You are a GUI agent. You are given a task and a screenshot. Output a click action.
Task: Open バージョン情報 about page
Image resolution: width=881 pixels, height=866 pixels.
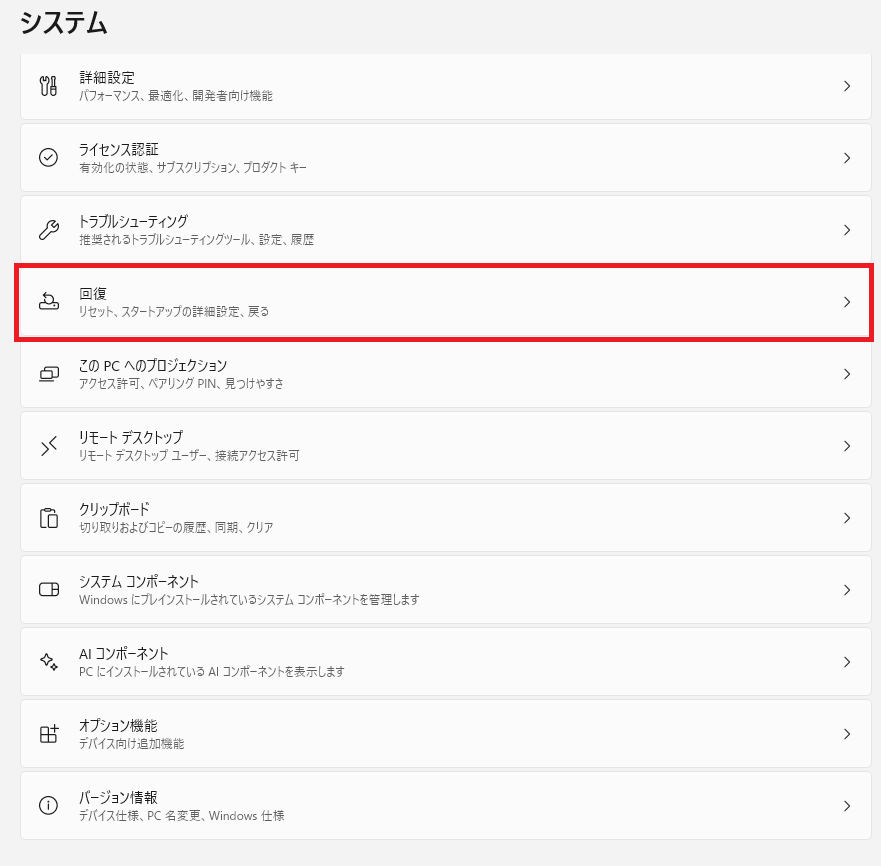(x=445, y=806)
